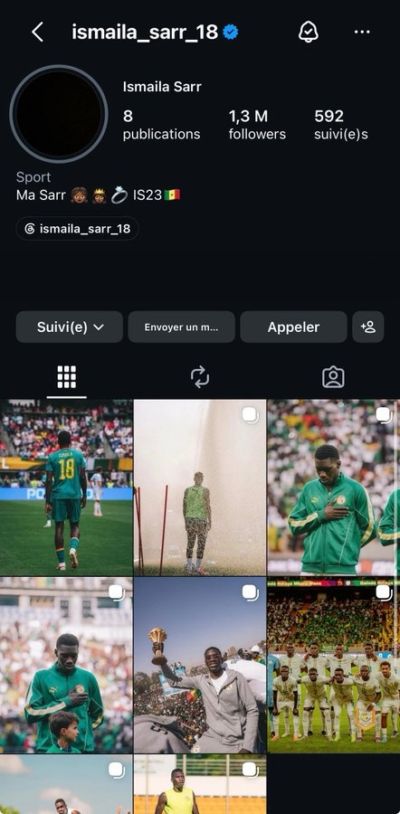Viewport: 400px width, 814px height.
Task: Tap the Appeler button
Action: click(294, 327)
